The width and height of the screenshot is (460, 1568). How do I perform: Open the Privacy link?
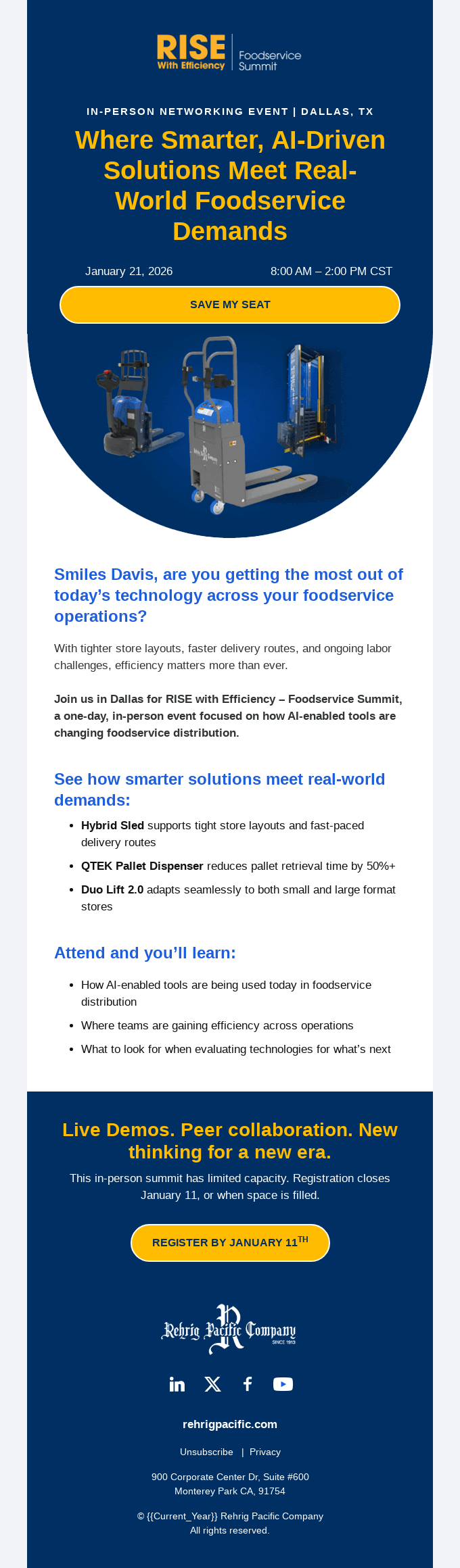(x=265, y=1452)
